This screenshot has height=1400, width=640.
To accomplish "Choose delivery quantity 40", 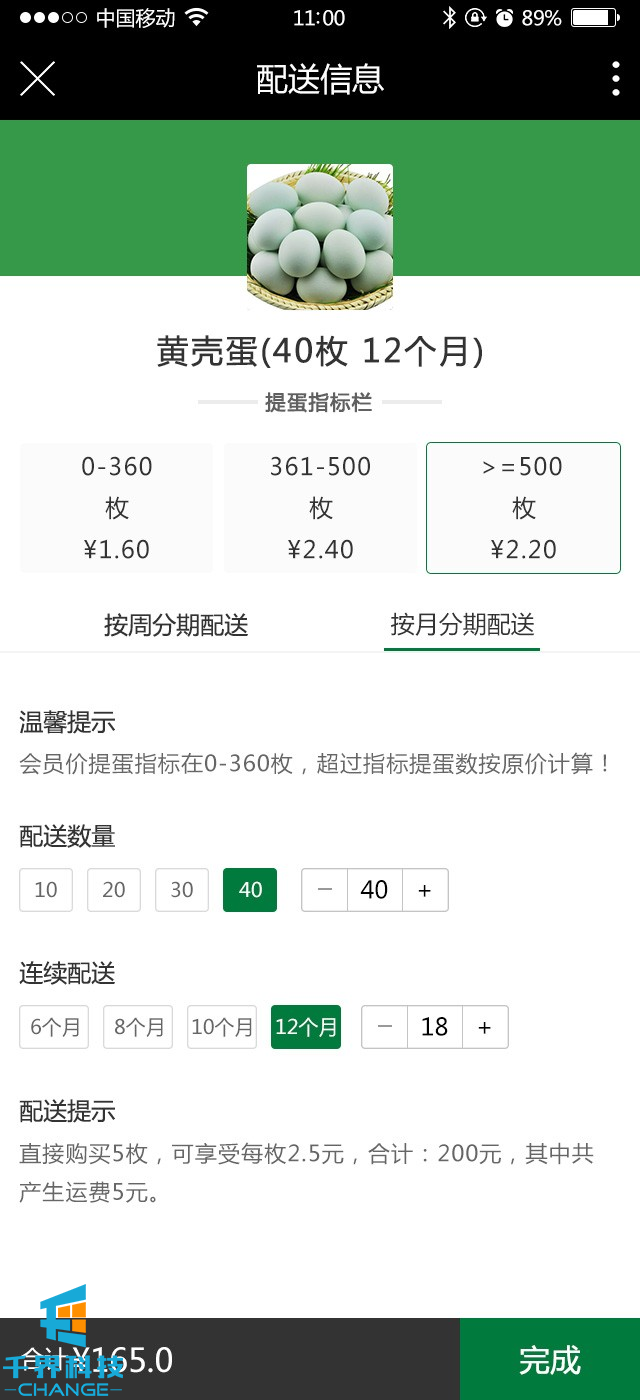I will pos(250,890).
